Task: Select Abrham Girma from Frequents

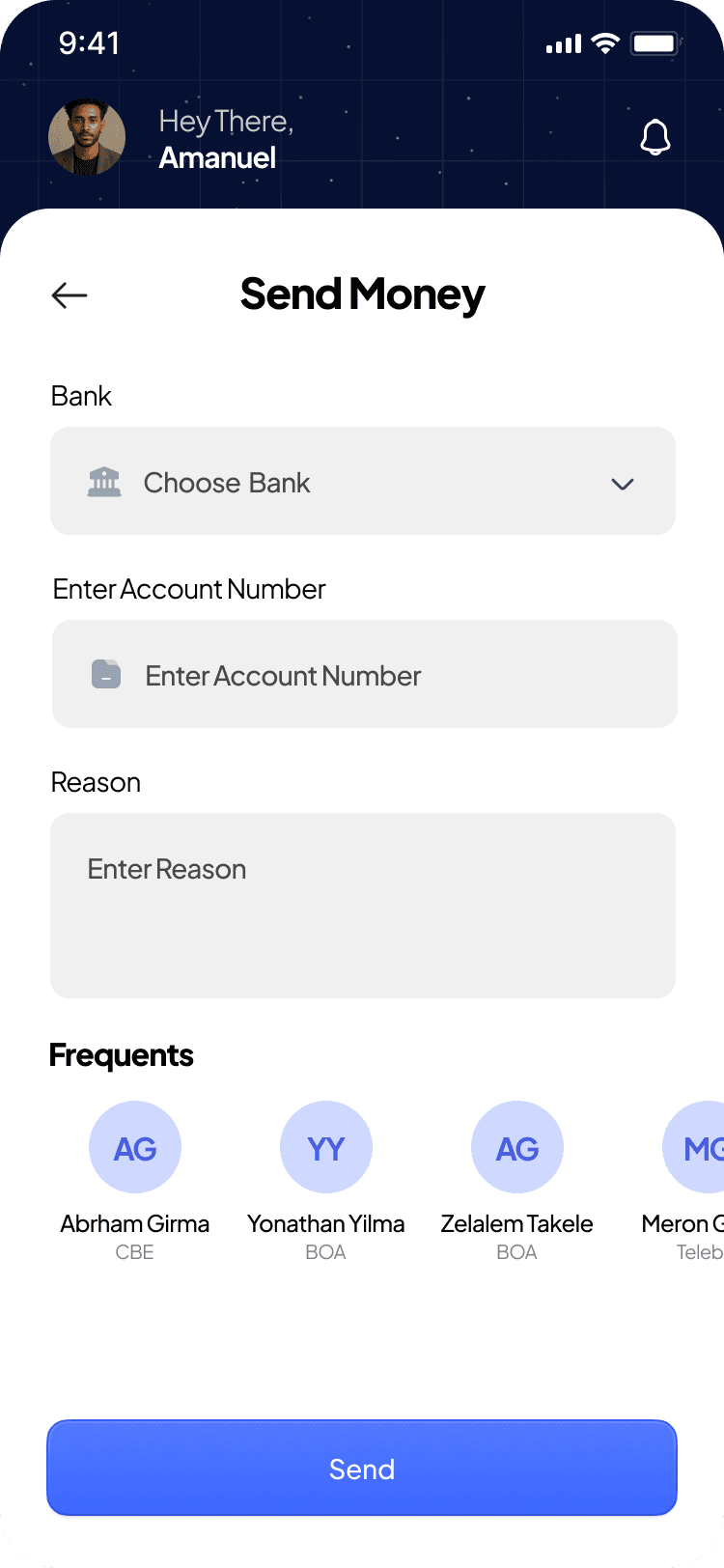Action: pos(134,1147)
